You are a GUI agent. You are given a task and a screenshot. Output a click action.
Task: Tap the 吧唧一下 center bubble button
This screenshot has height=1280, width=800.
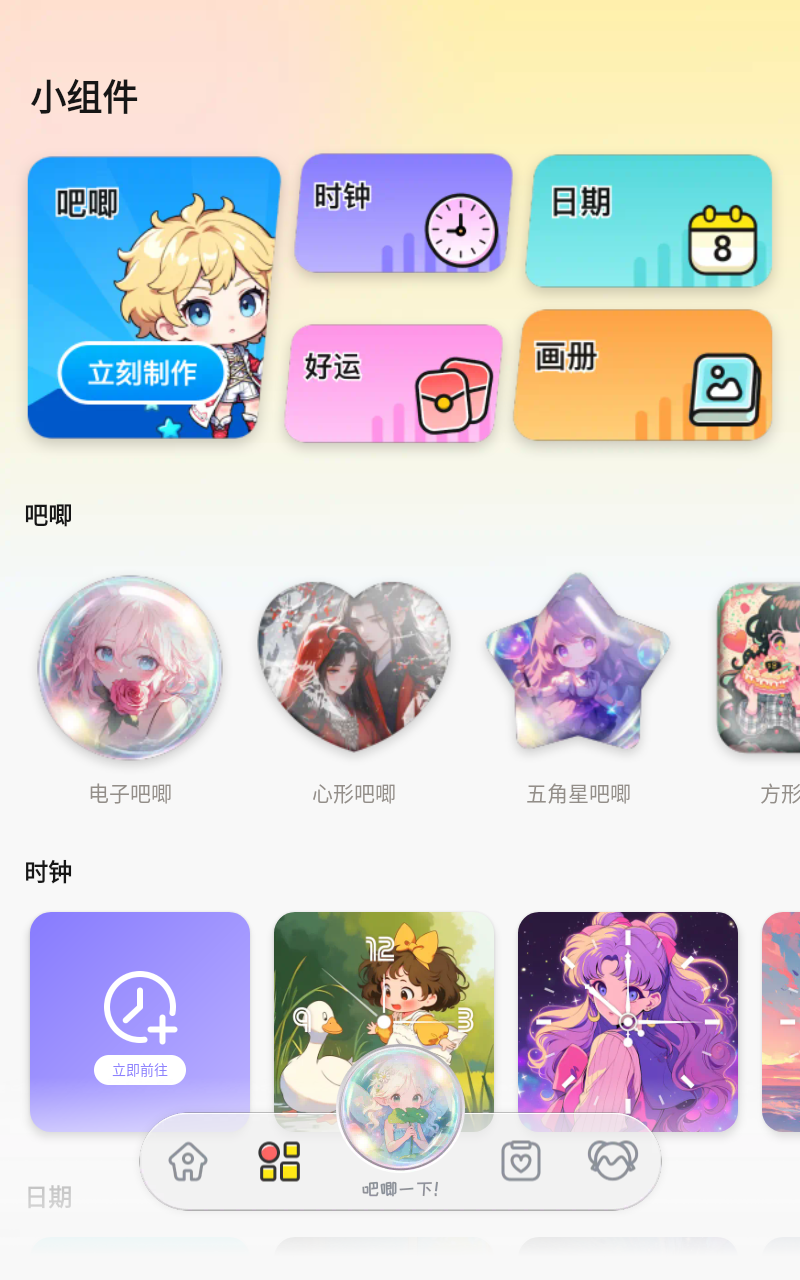(x=400, y=1110)
